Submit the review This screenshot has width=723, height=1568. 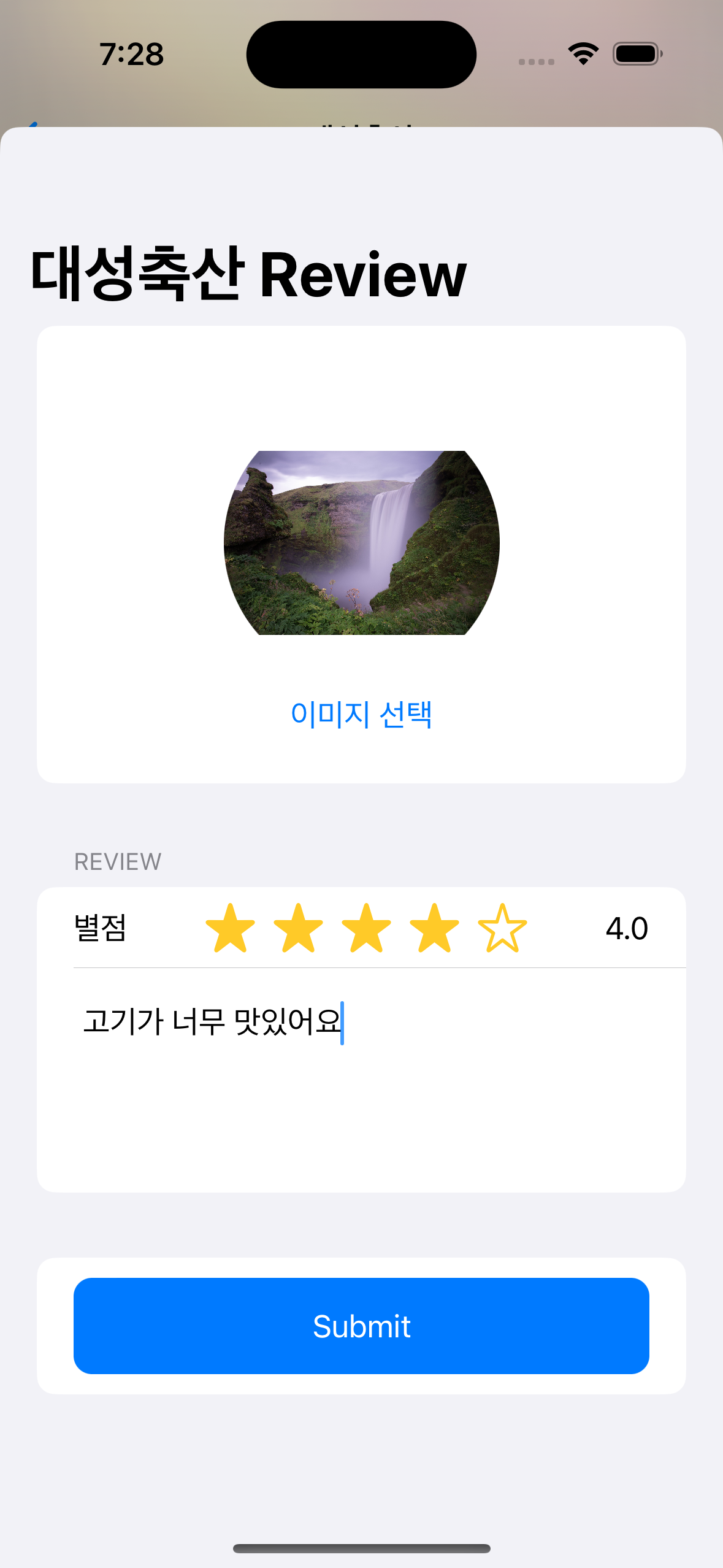[361, 1326]
